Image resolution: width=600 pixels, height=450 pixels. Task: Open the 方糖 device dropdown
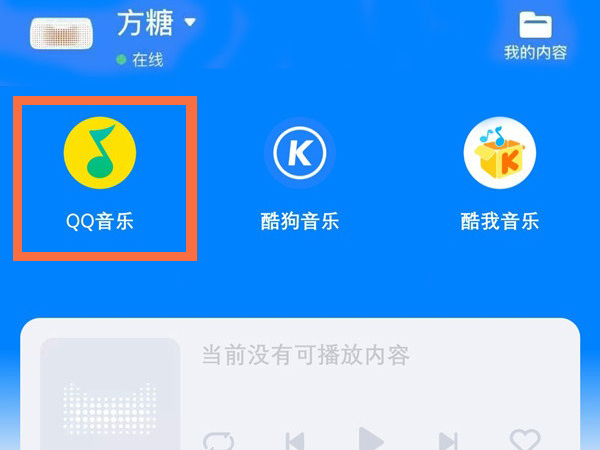(x=189, y=22)
